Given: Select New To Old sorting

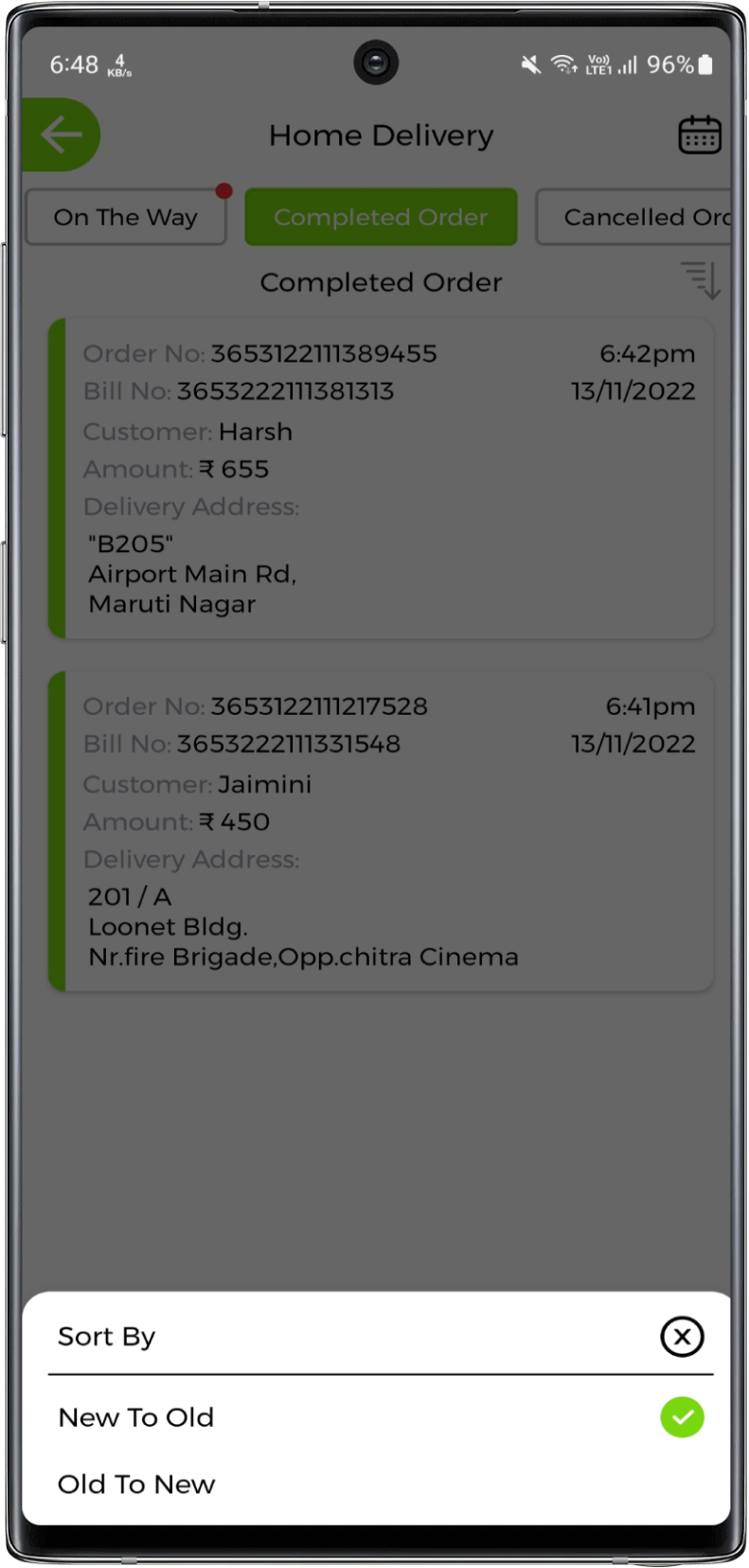Looking at the screenshot, I should pyautogui.click(x=136, y=1417).
